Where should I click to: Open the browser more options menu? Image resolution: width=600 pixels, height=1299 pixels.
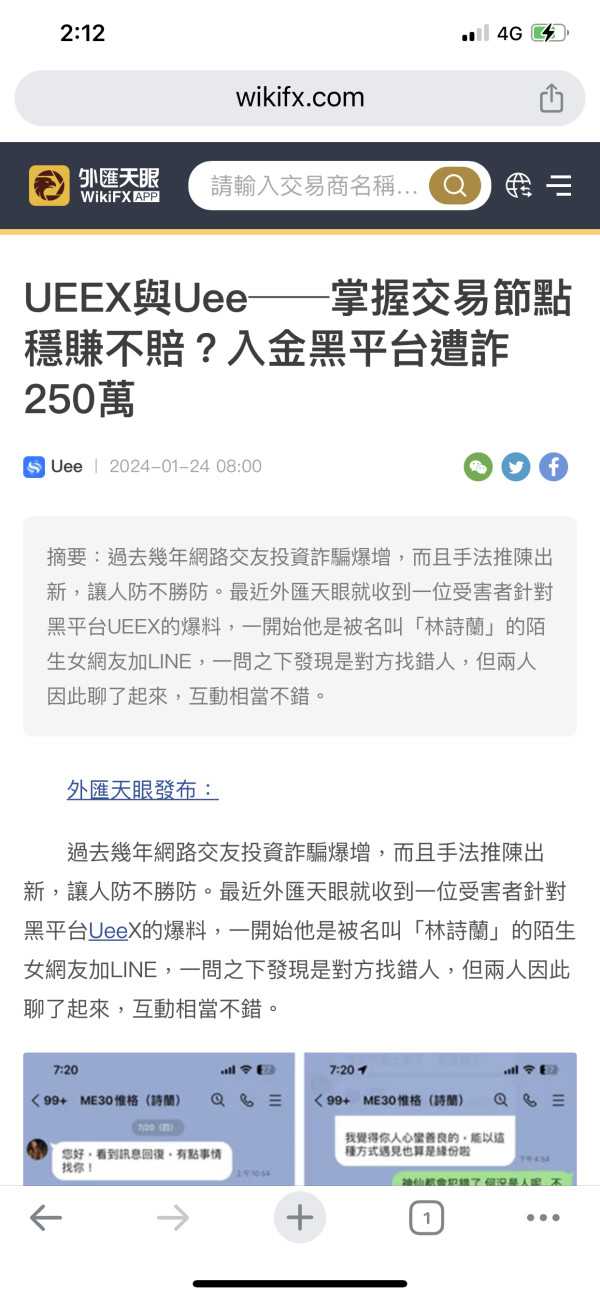tap(543, 1217)
